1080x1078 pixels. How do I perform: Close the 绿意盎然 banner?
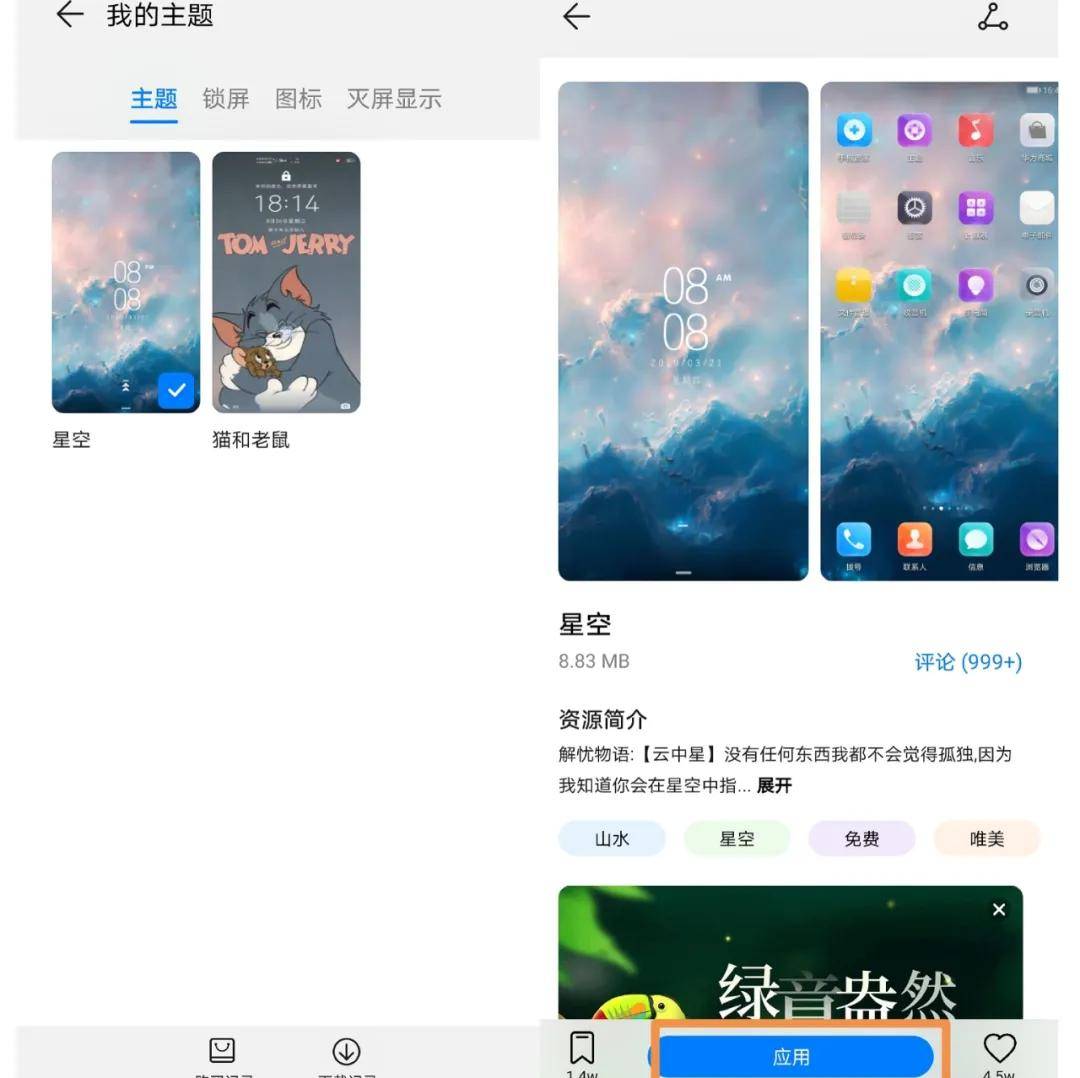tap(998, 909)
